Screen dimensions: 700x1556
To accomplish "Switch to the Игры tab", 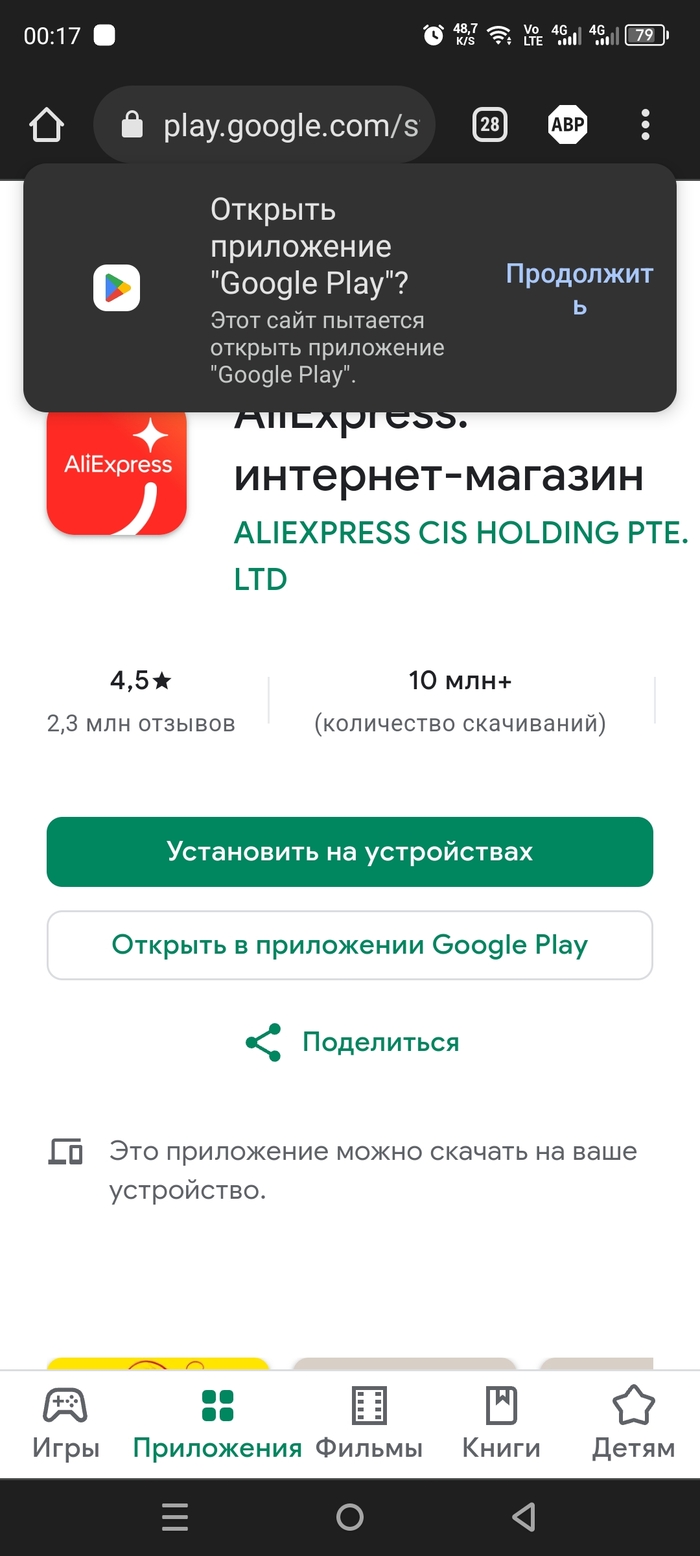I will (x=65, y=1423).
